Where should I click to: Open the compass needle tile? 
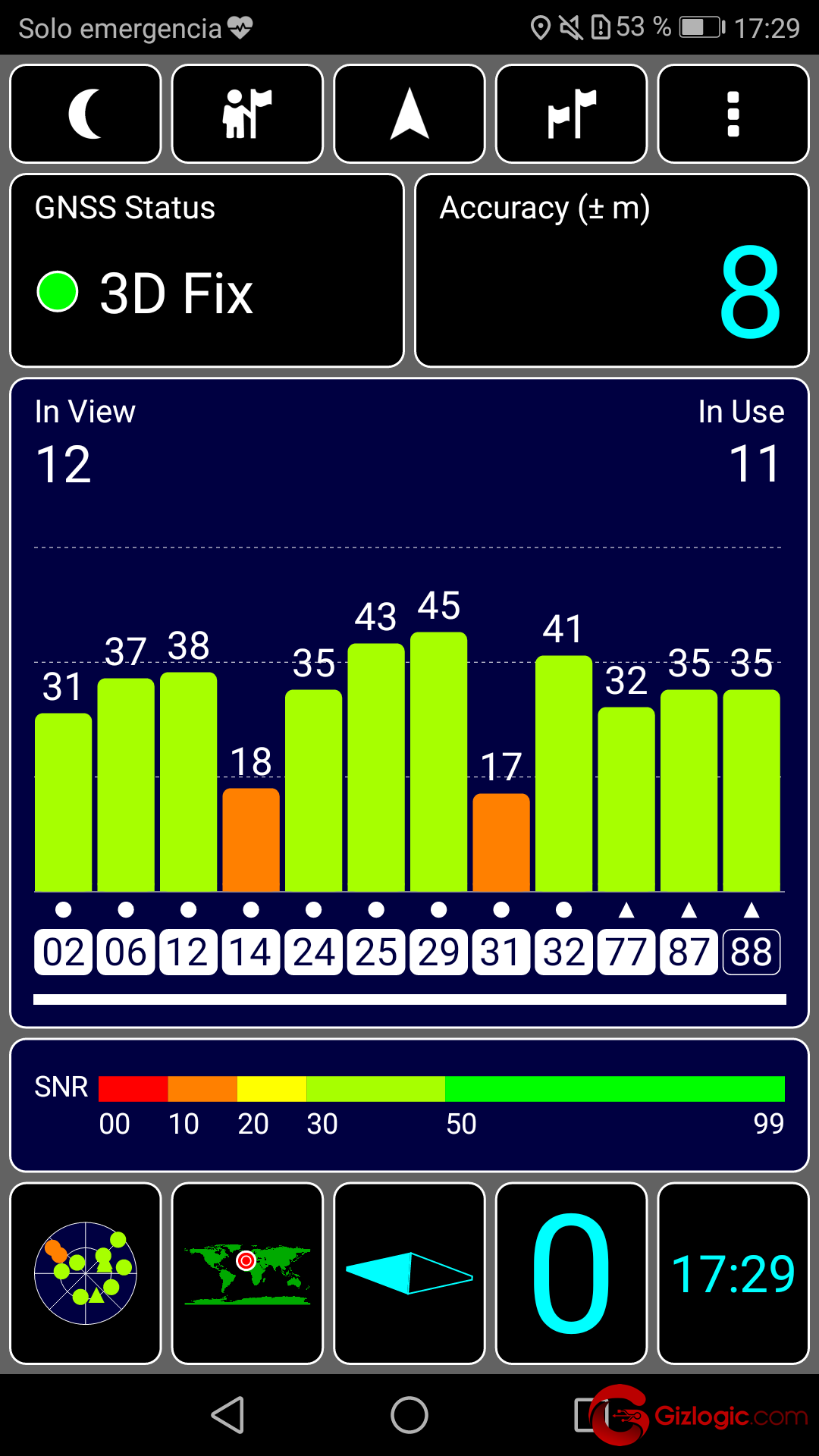coord(409,1273)
